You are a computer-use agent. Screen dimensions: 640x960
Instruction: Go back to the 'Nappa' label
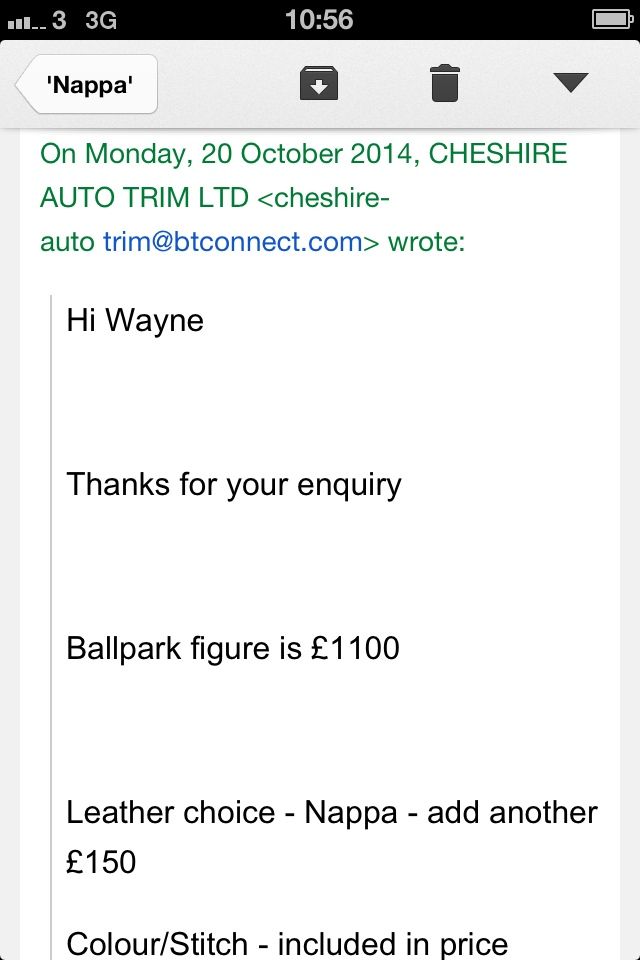click(87, 85)
